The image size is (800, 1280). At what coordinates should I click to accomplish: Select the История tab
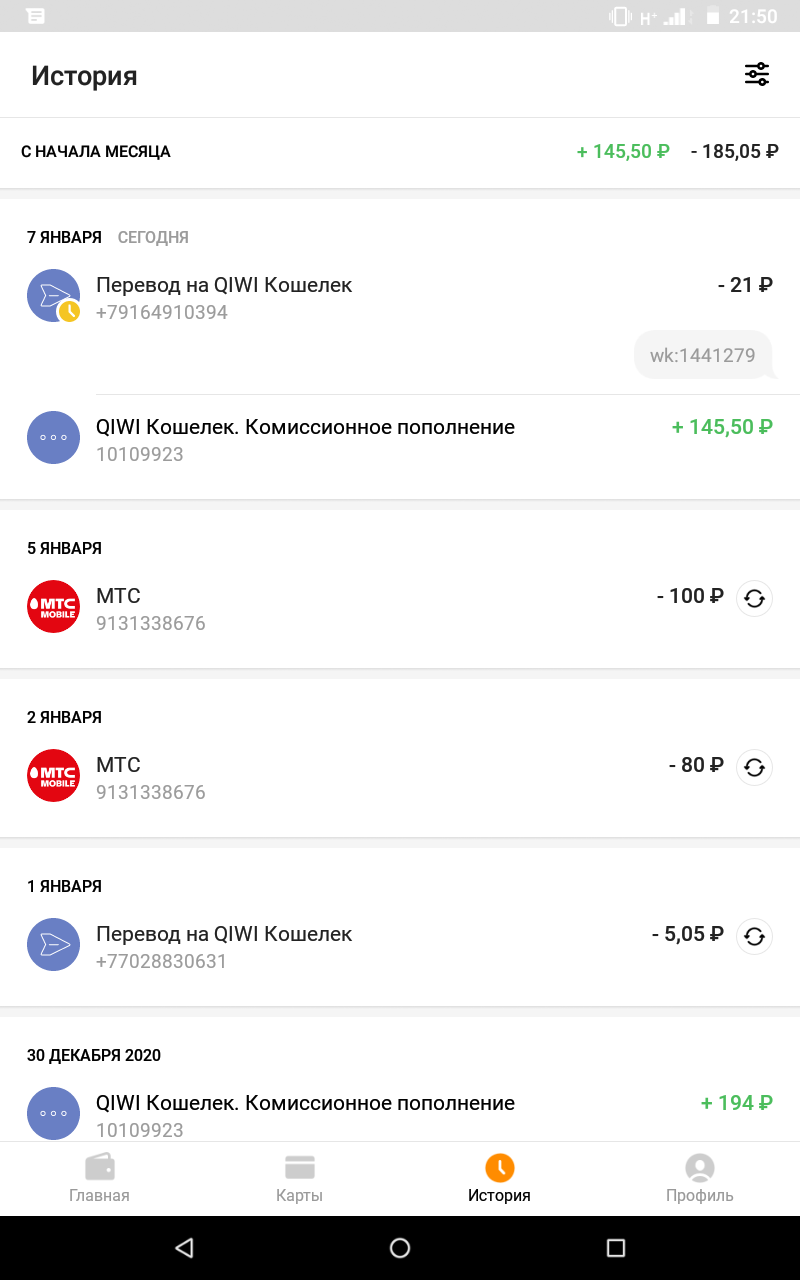pyautogui.click(x=499, y=1179)
